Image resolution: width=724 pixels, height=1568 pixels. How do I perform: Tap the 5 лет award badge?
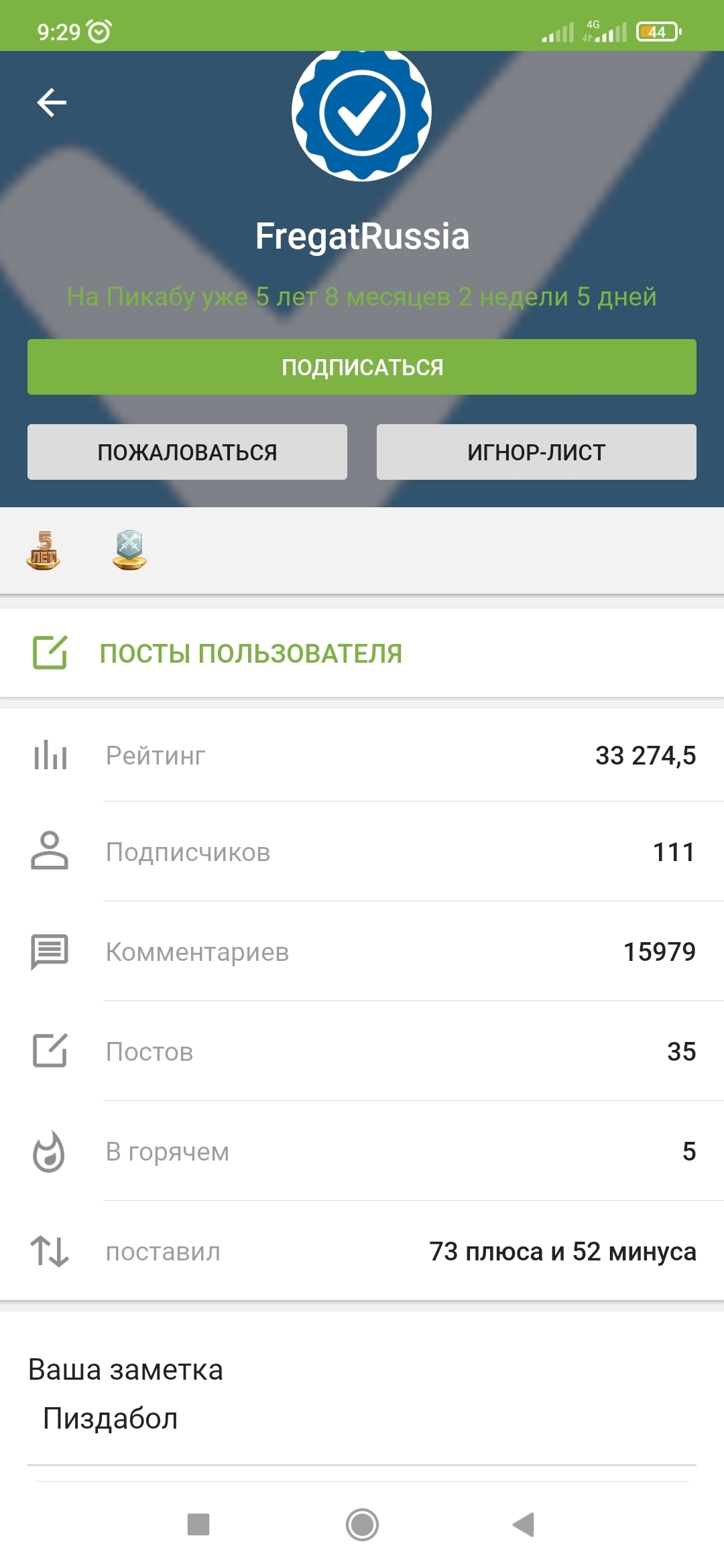coord(44,551)
